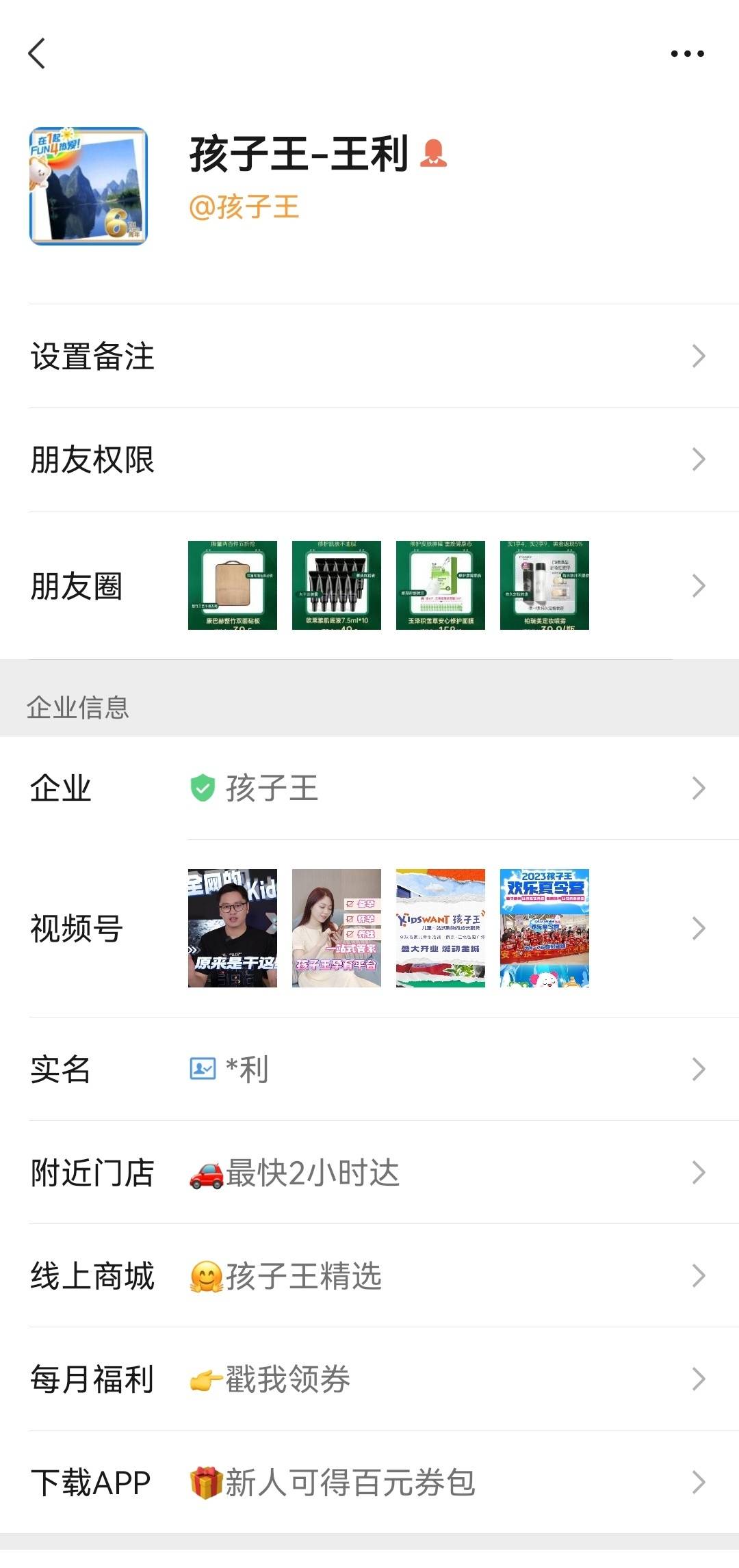
Task: View the contact's 朋友圈 moments
Action: (369, 586)
